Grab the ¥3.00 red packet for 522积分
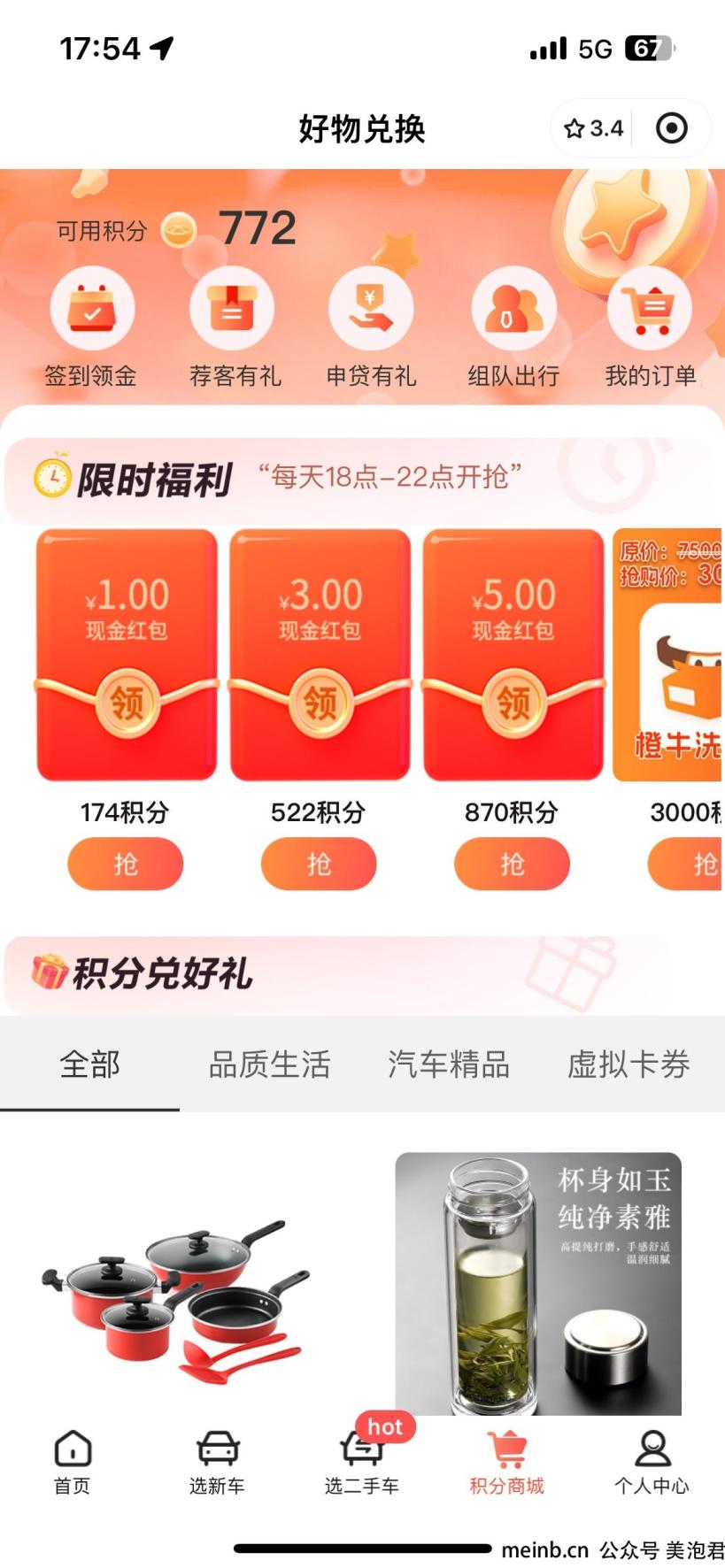The width and height of the screenshot is (725, 1568). coord(319,864)
